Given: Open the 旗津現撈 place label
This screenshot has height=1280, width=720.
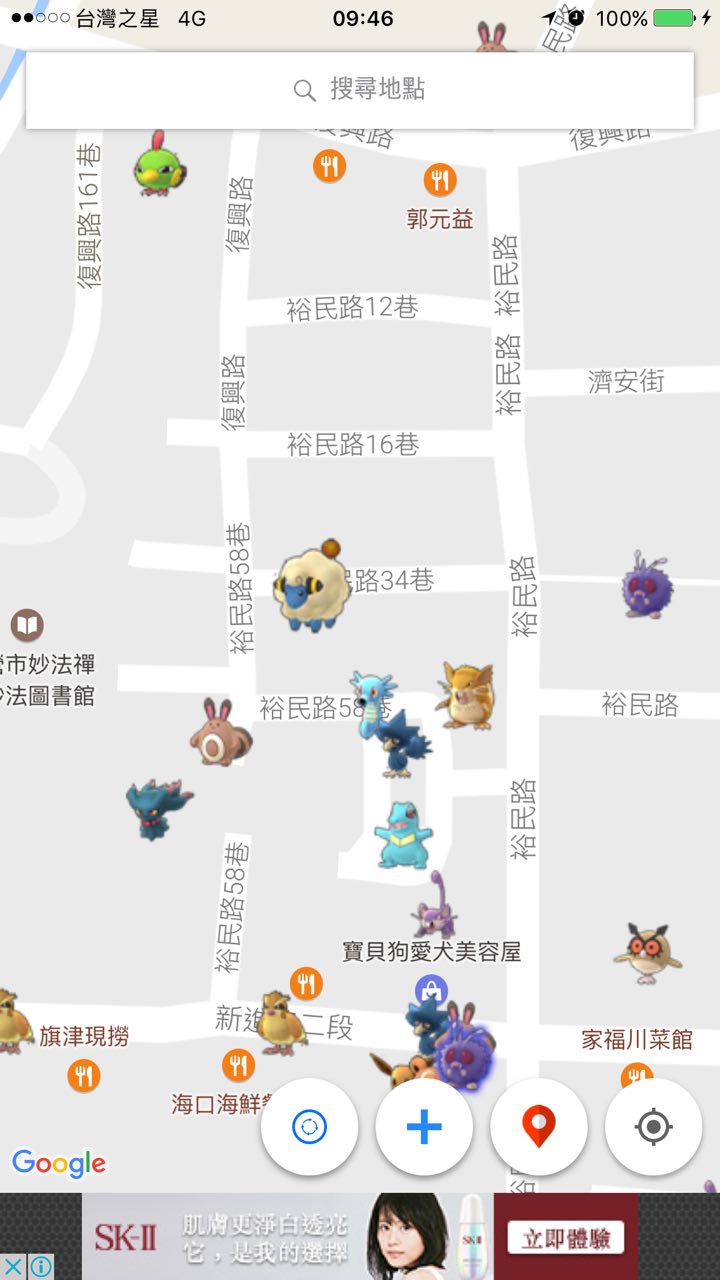Looking at the screenshot, I should 84,1036.
